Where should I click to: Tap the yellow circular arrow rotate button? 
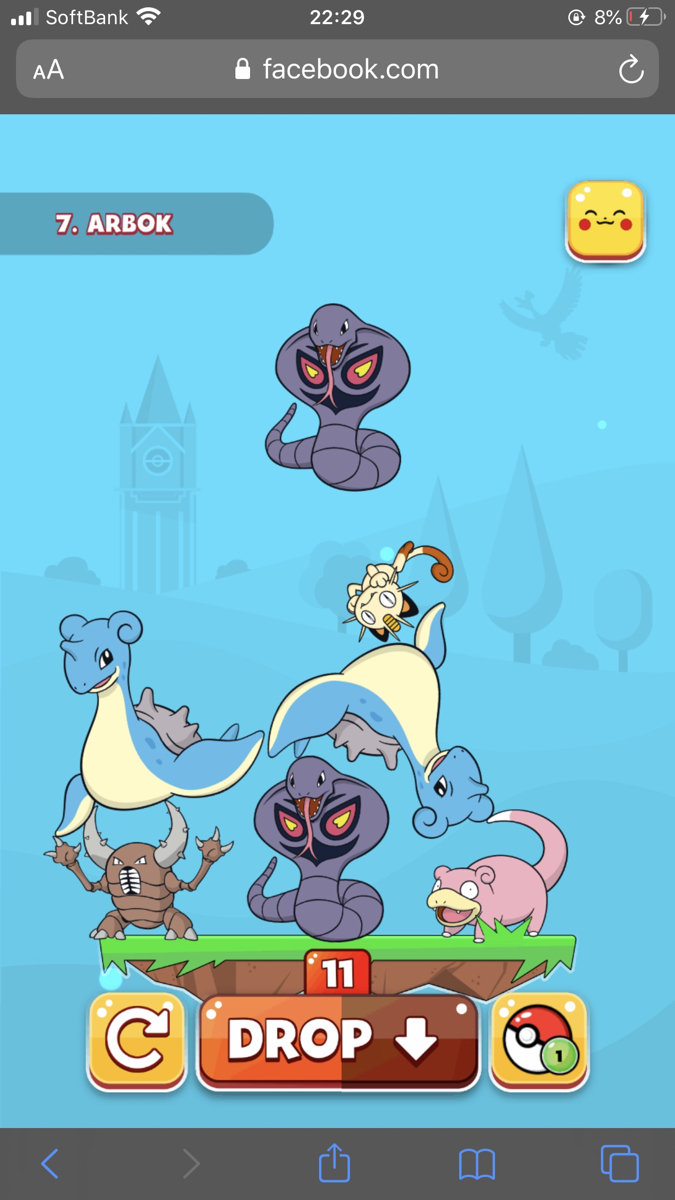(x=138, y=1041)
